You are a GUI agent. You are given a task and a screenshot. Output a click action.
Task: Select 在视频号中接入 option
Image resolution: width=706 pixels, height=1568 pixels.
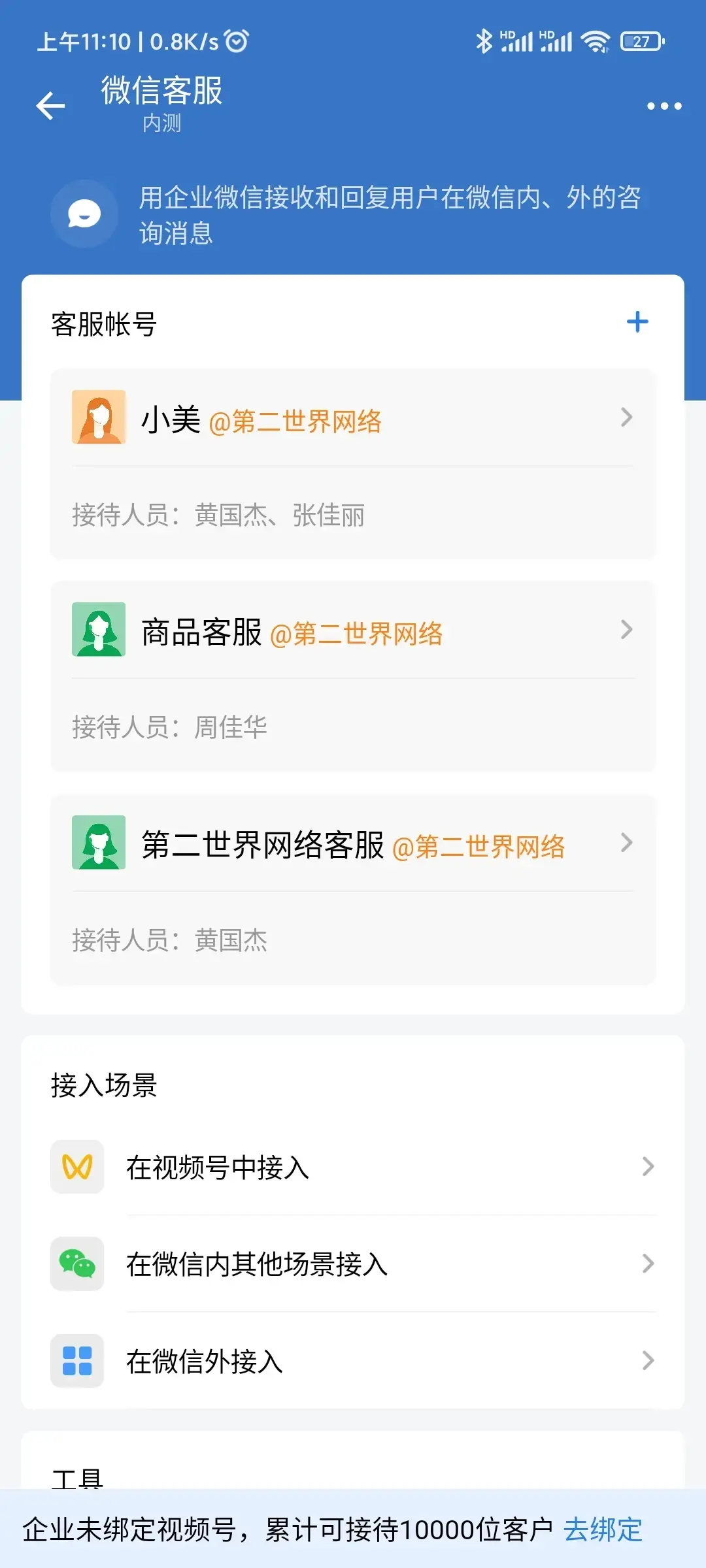353,1167
